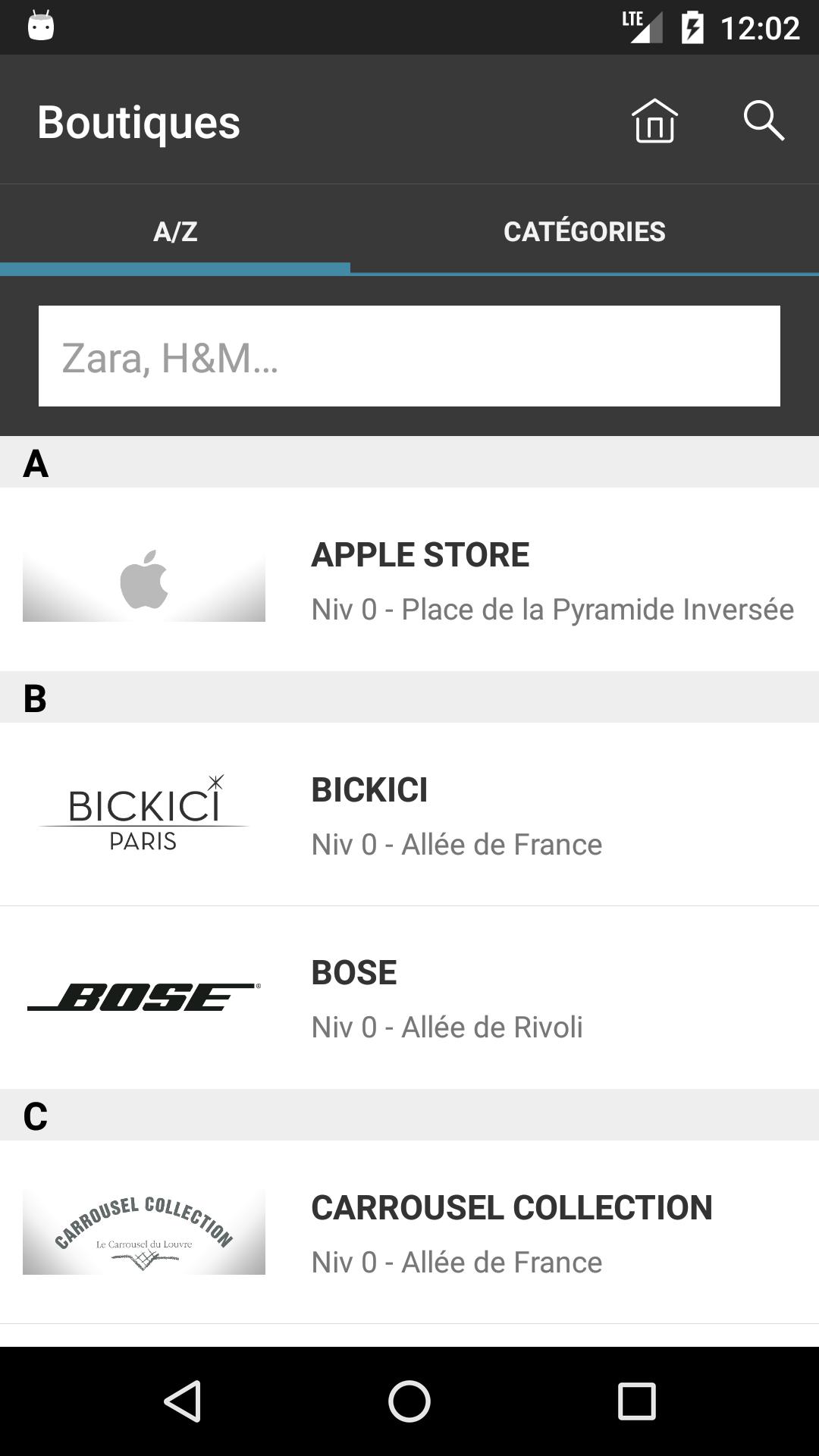
Task: Open recent apps from navigation bar
Action: click(636, 1401)
